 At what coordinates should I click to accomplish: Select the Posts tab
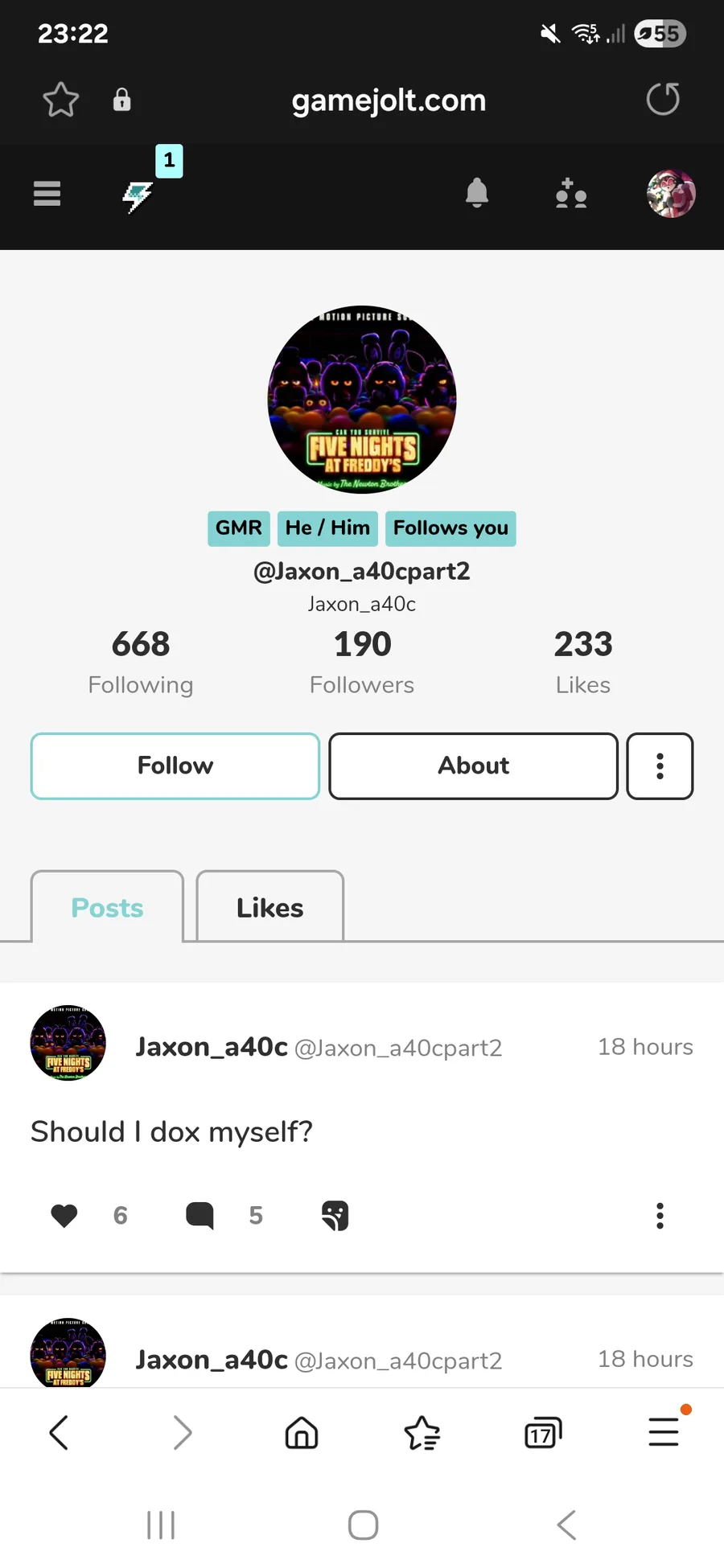coord(107,907)
